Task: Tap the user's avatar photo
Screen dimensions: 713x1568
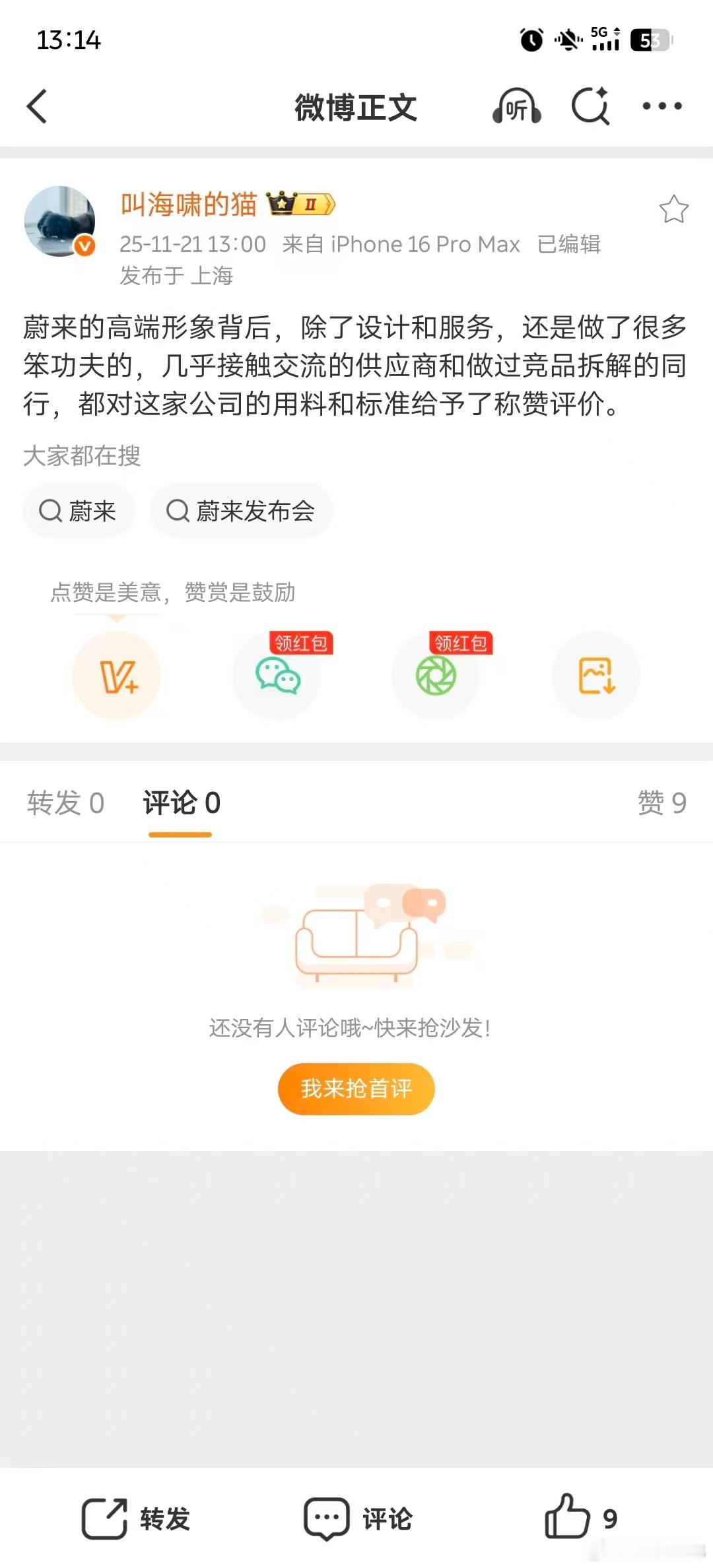Action: pyautogui.click(x=58, y=222)
